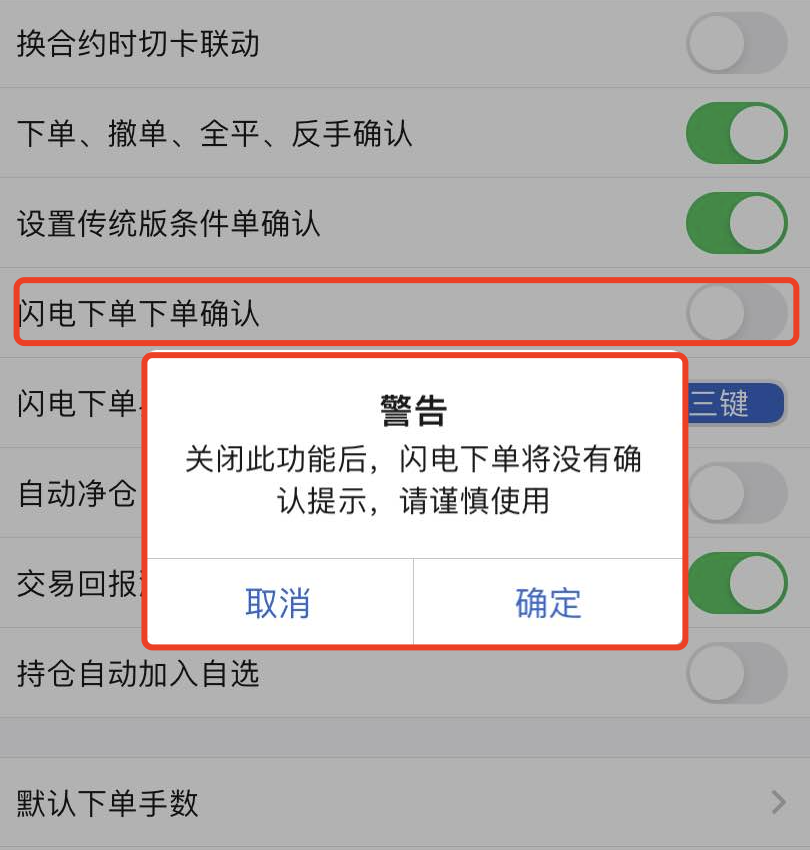Image resolution: width=810 pixels, height=850 pixels.
Task: Select the 三键 segment option
Action: point(728,403)
